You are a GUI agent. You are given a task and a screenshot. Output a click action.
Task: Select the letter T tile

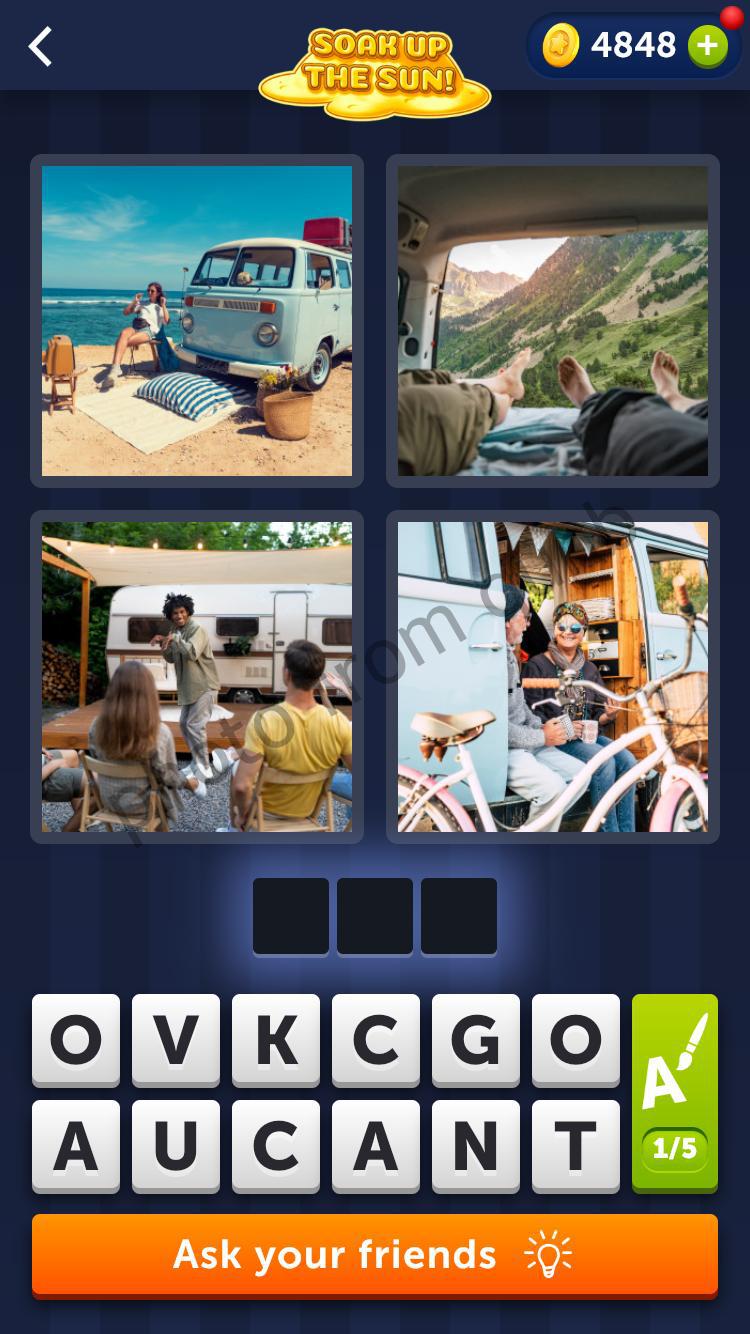click(x=575, y=1146)
